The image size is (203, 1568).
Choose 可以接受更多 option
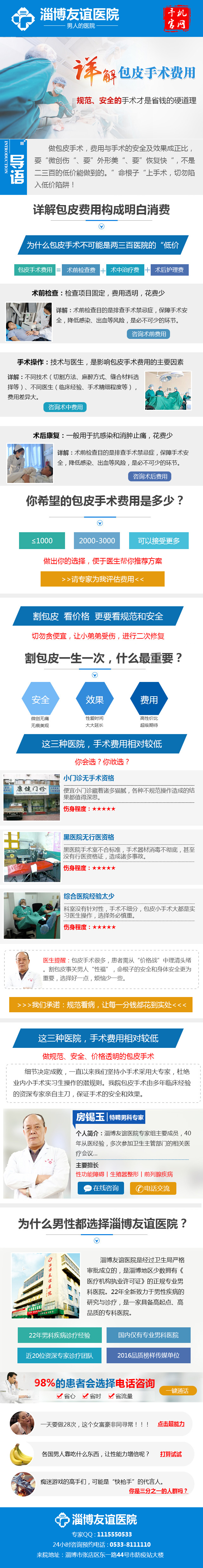click(x=158, y=540)
